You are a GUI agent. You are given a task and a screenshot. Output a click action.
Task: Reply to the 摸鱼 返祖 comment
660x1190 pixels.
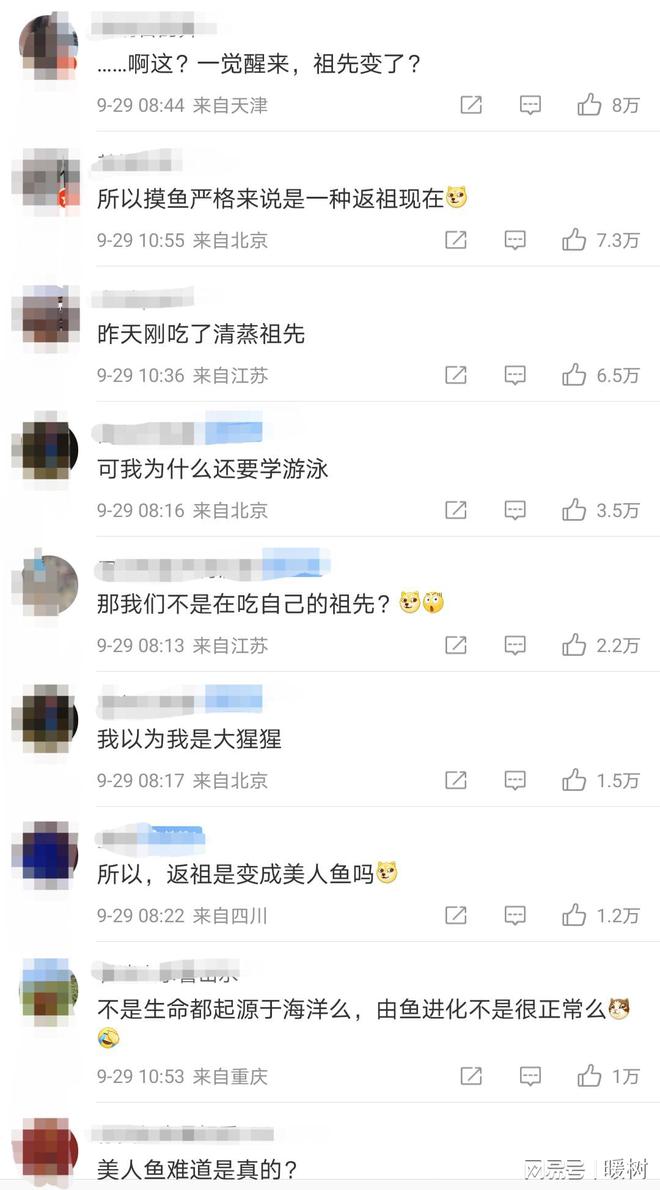[515, 240]
